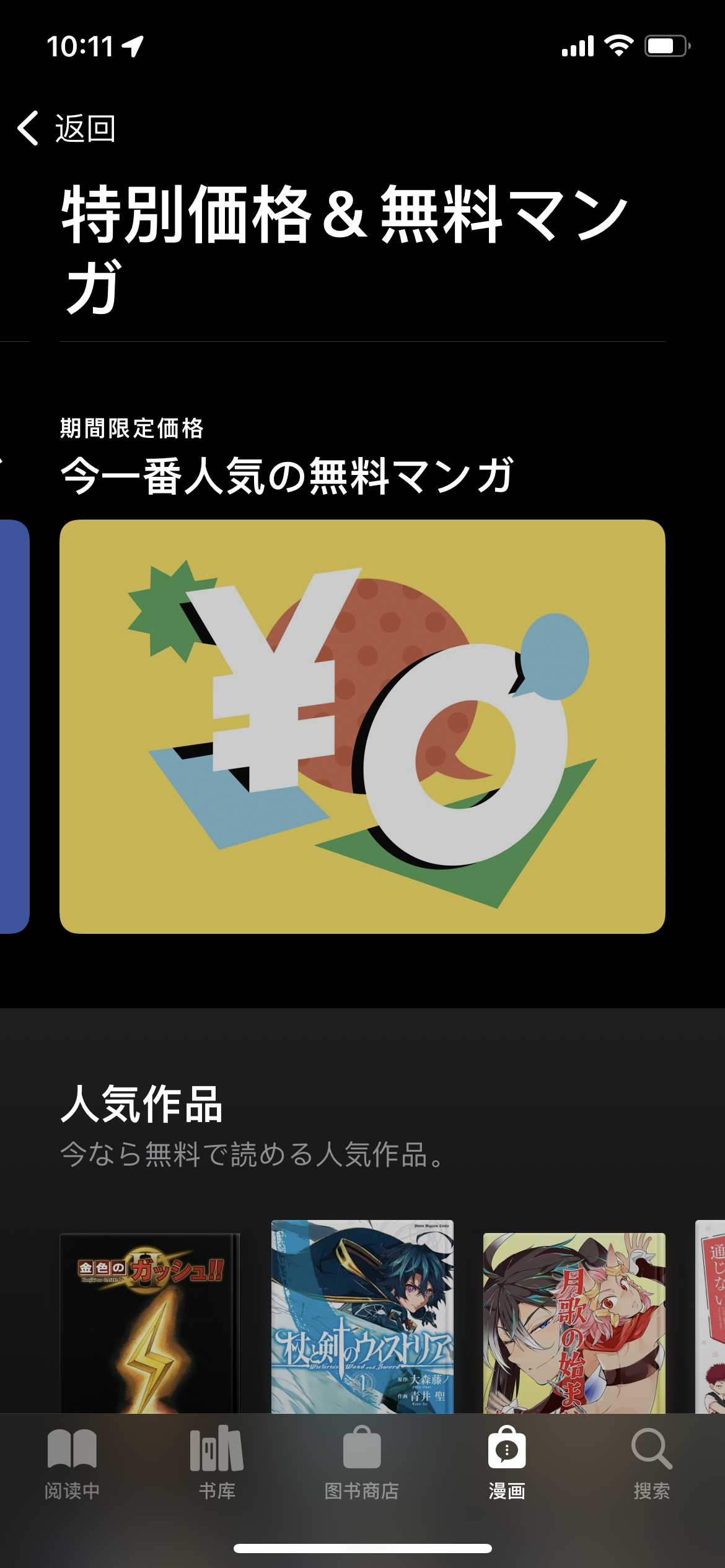Screen dimensions: 725x1568
Task: Open the 搜索 tab
Action: coord(651,1463)
